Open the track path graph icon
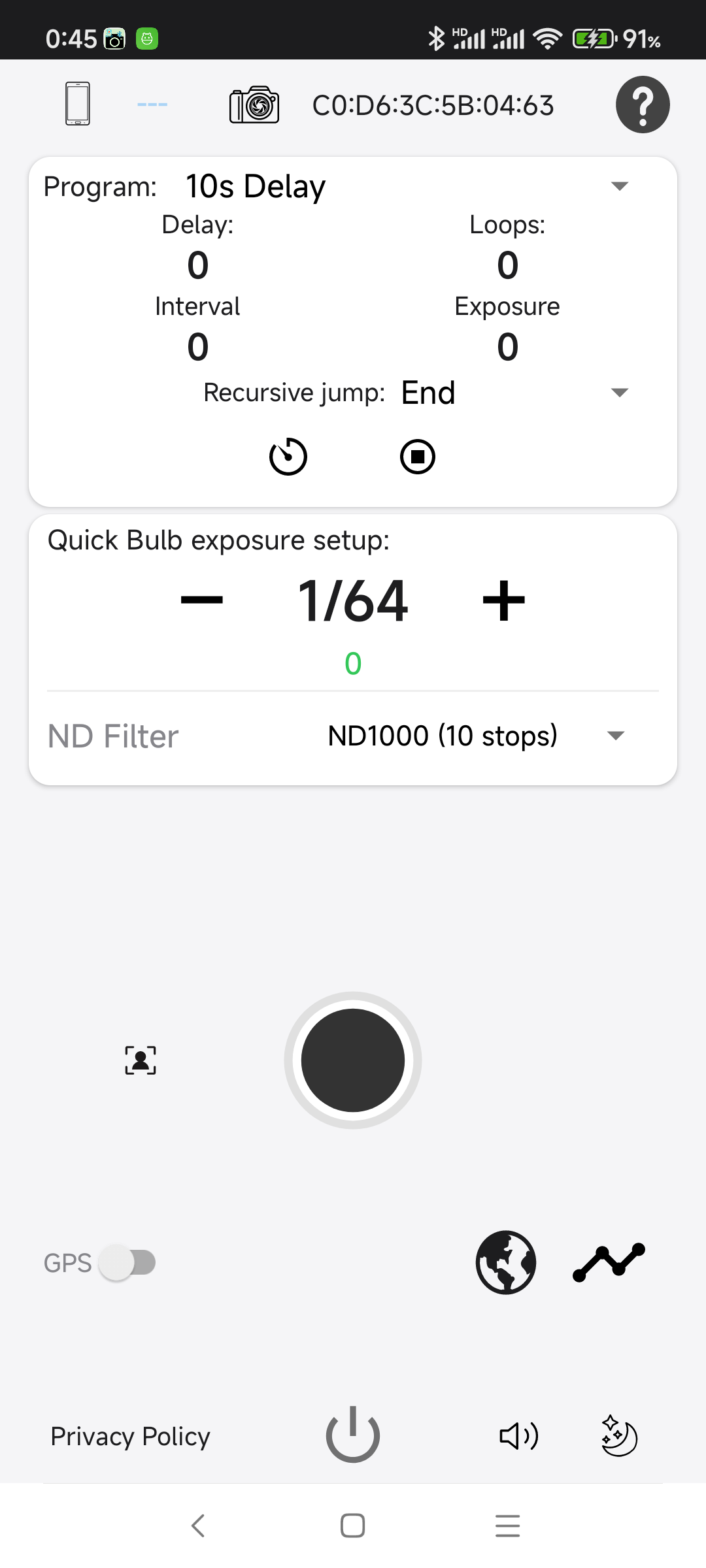The width and height of the screenshot is (706, 1568). coord(609,1262)
